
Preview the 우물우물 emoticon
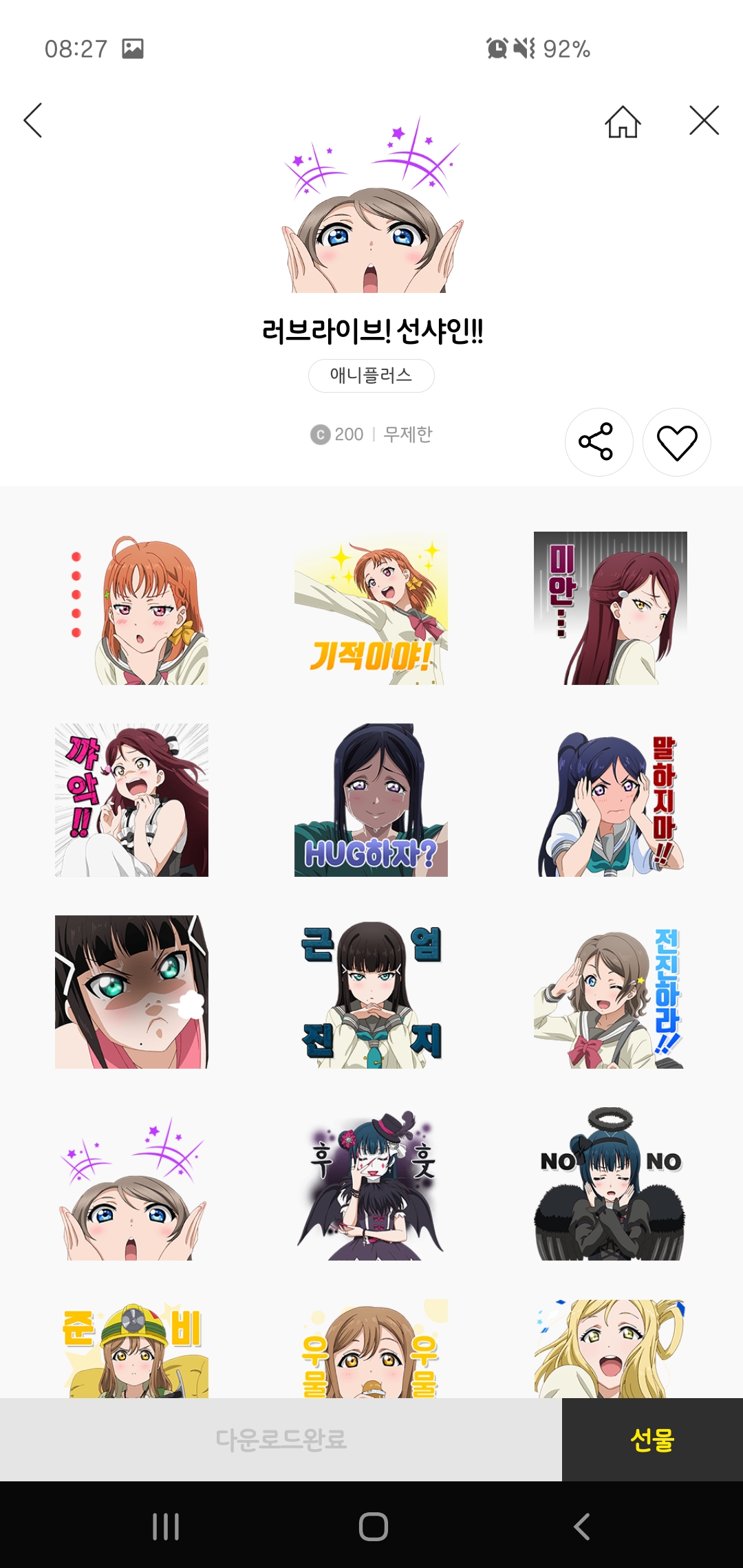[x=371, y=1349]
